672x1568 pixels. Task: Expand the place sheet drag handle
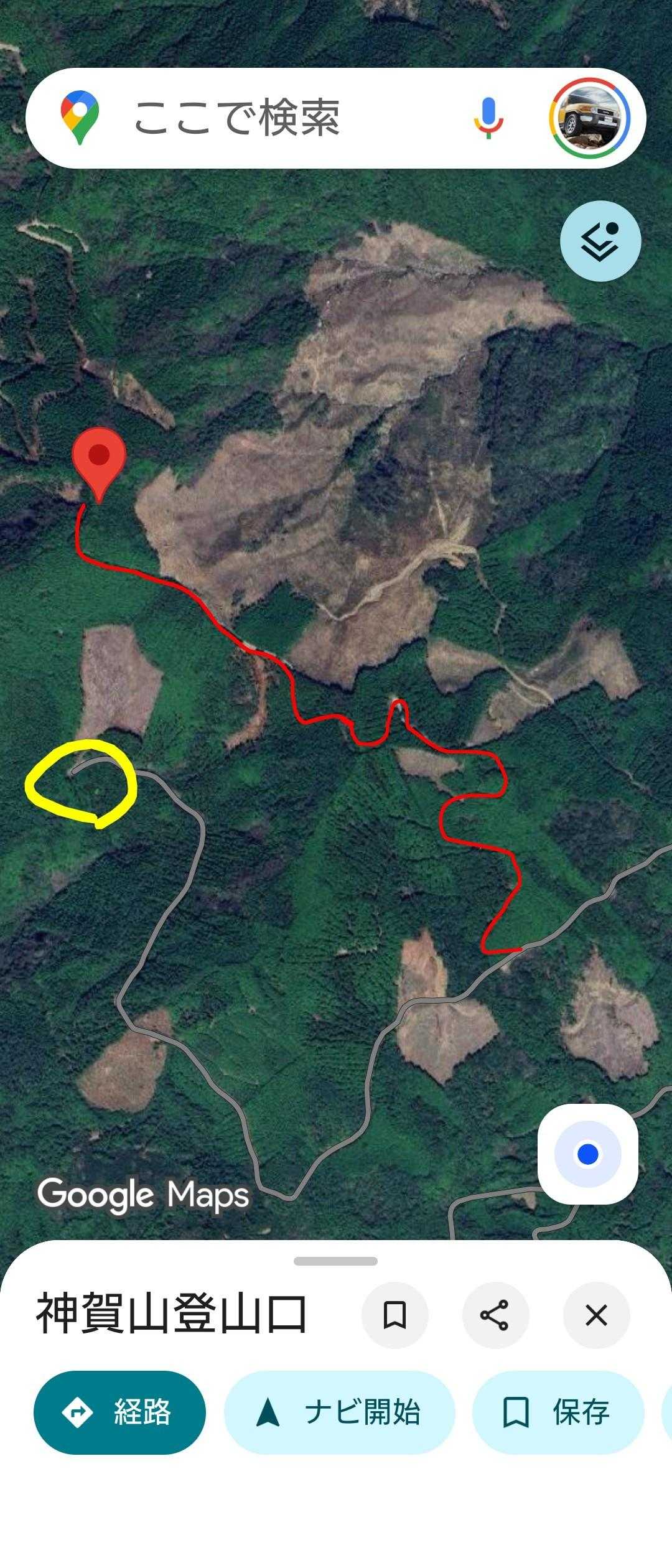click(335, 1261)
